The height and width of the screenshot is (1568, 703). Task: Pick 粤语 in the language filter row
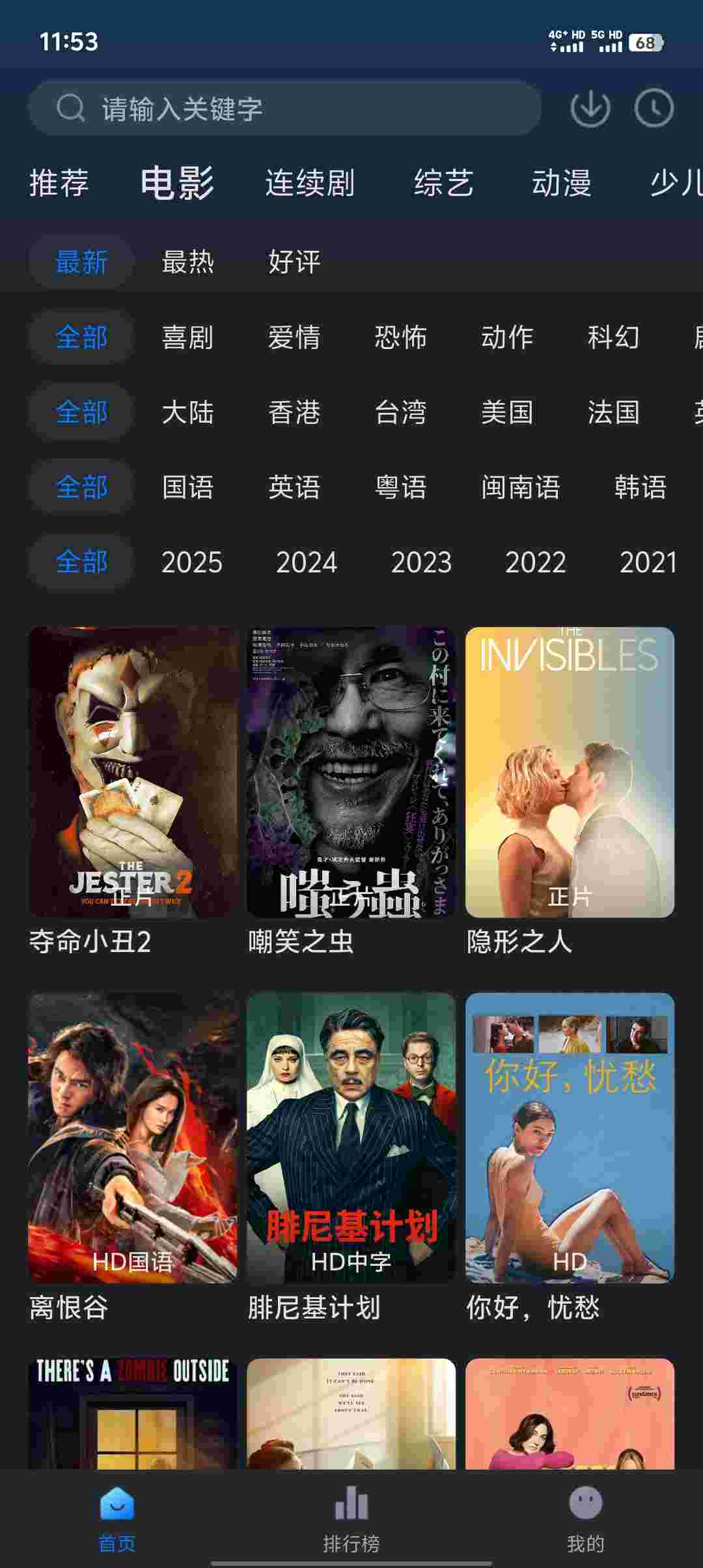pyautogui.click(x=401, y=487)
